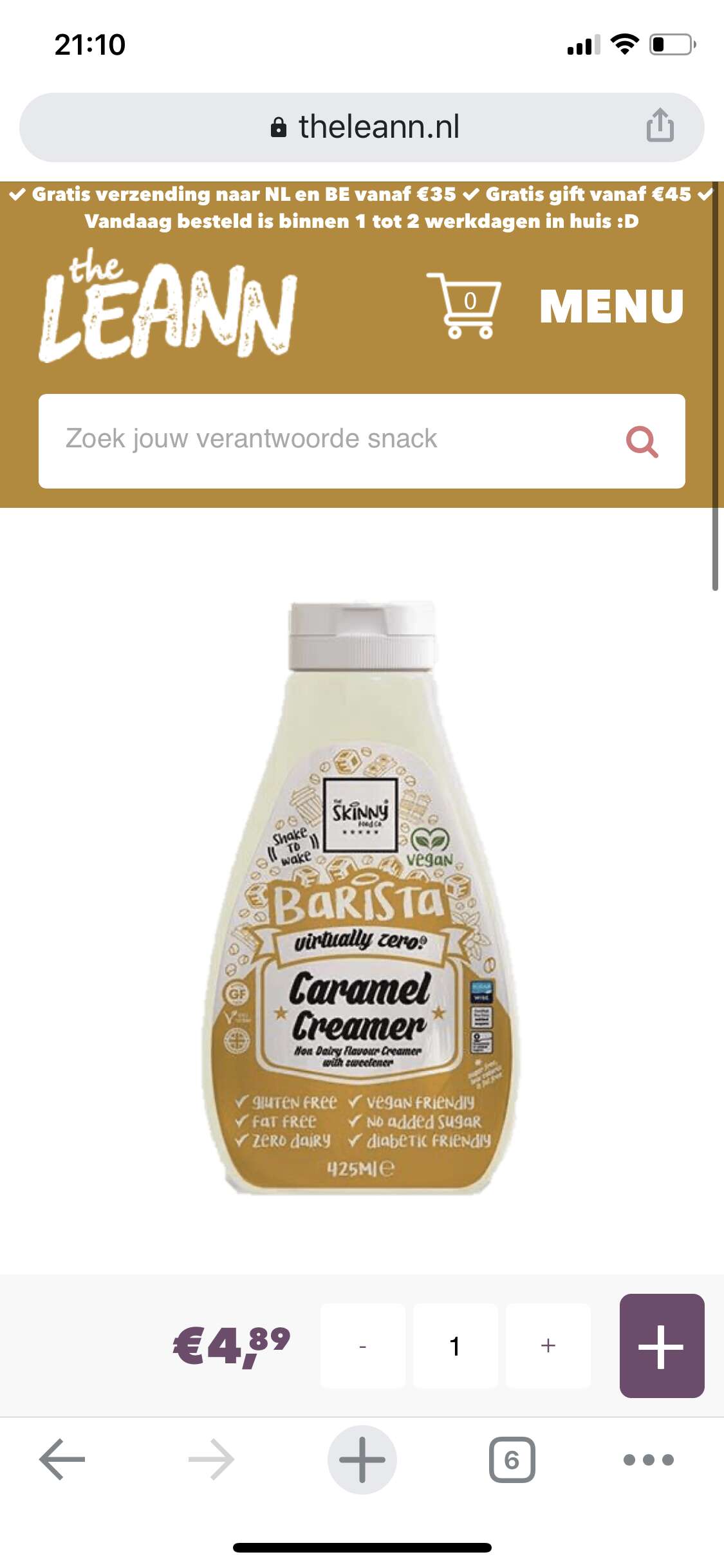Open the browser's three-dot menu
The image size is (724, 1568).
tap(648, 1459)
